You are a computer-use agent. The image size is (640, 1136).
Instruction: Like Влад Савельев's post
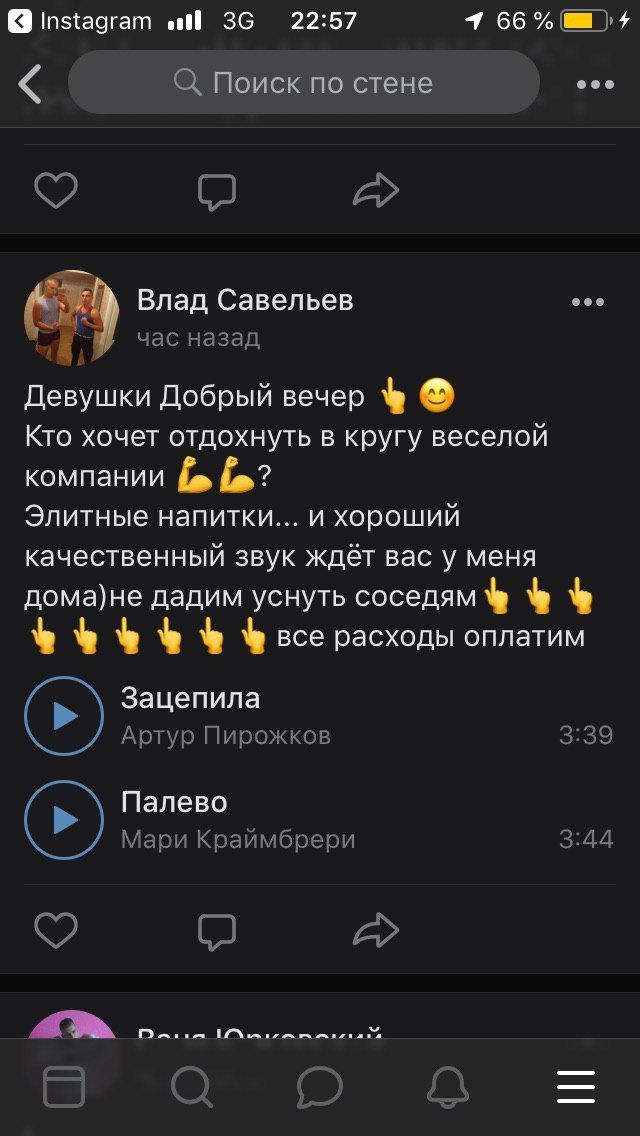coord(55,931)
